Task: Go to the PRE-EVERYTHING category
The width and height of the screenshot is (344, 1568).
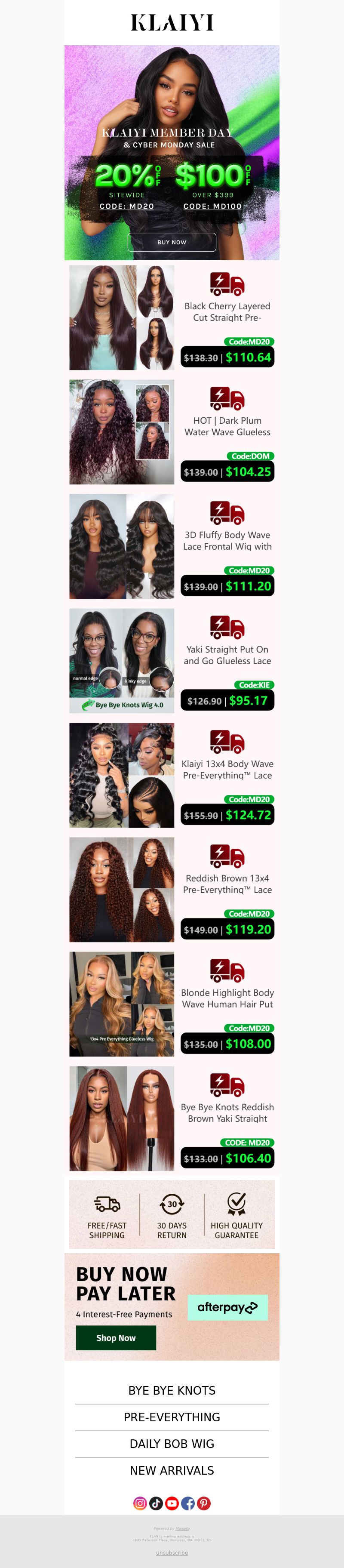Action: (x=172, y=1417)
